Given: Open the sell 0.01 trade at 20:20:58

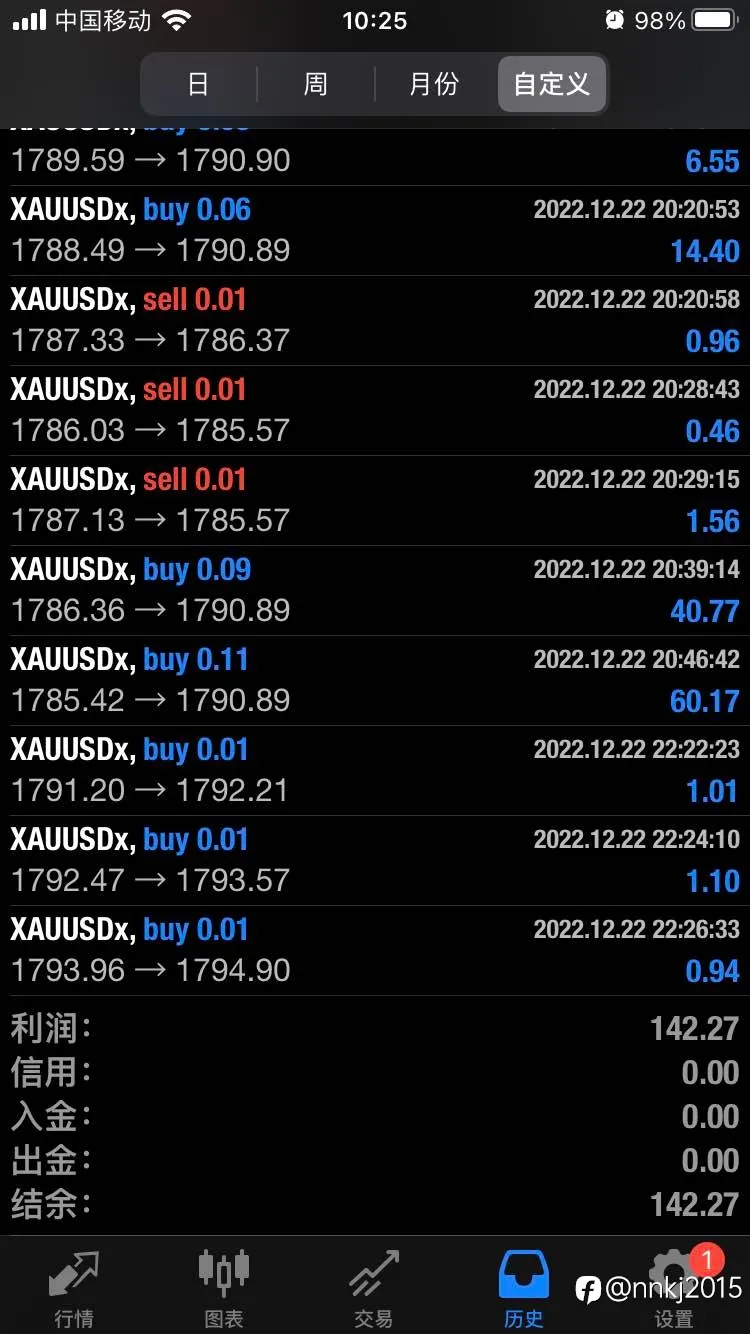Looking at the screenshot, I should (x=375, y=321).
